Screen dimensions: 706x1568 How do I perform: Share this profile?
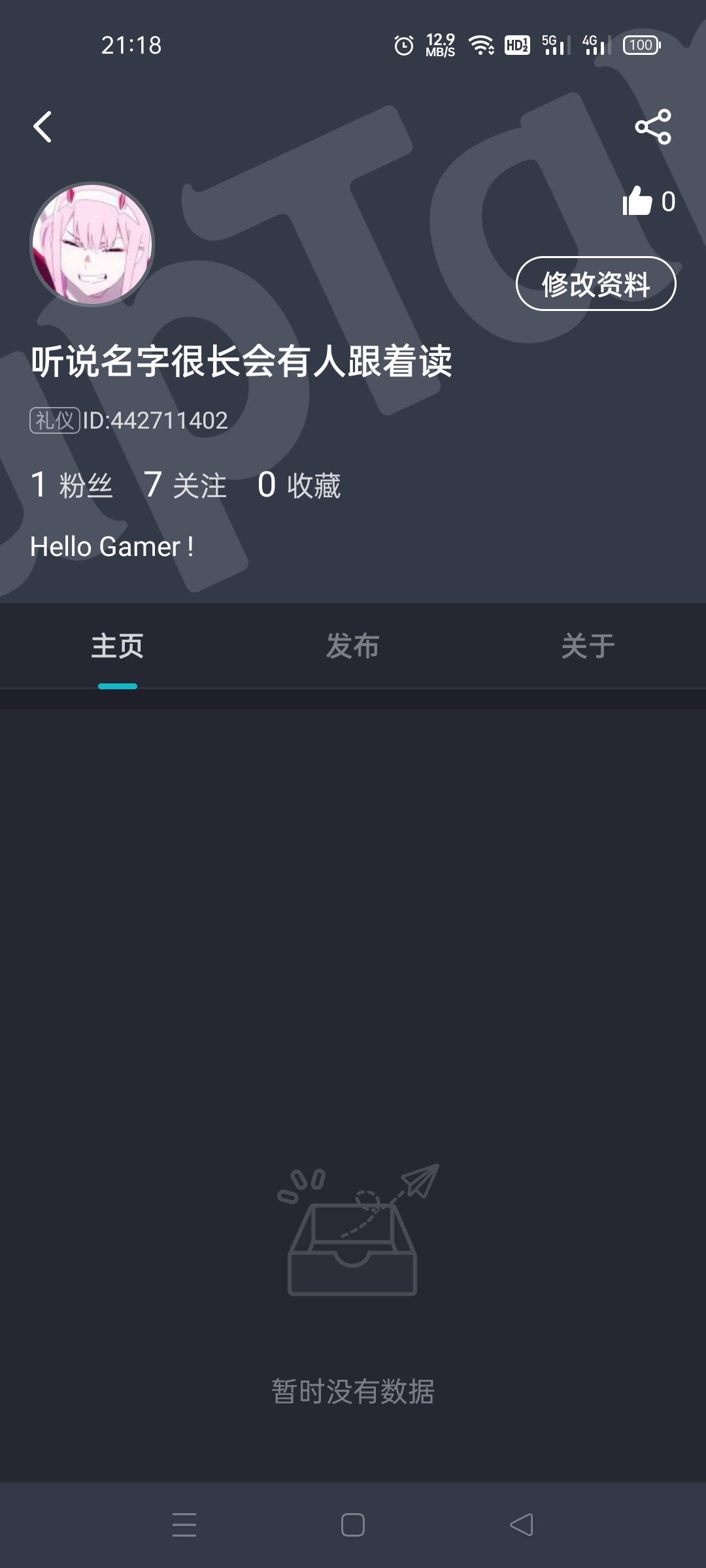tap(652, 127)
